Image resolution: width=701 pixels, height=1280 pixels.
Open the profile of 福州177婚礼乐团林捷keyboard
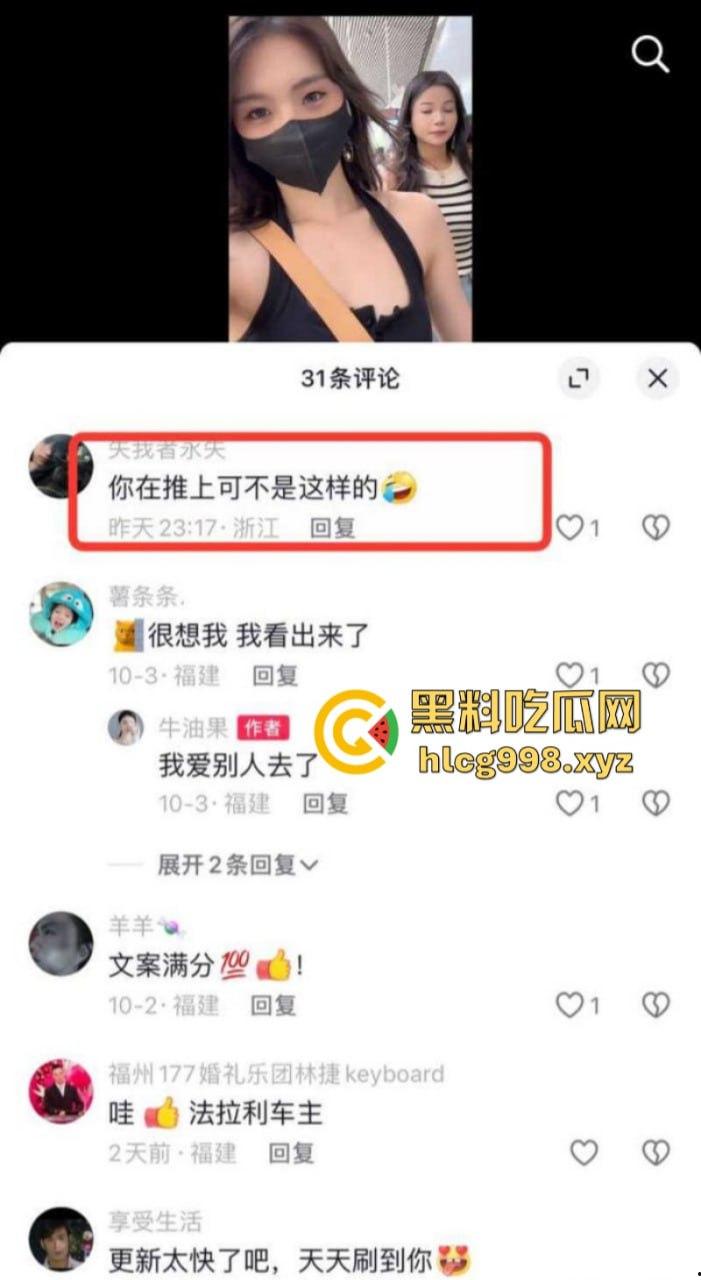[x=60, y=1090]
